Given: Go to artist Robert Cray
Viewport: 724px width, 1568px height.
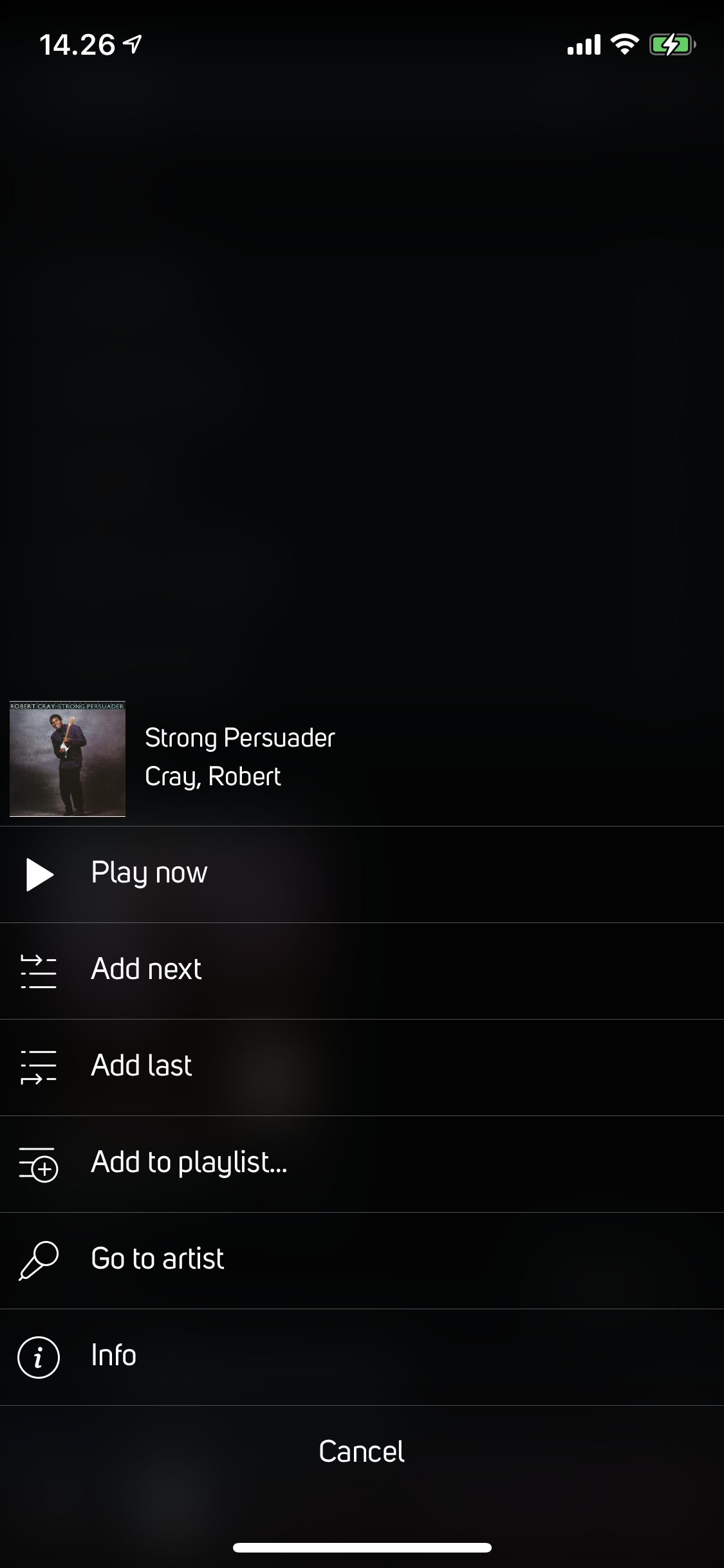Looking at the screenshot, I should (x=158, y=1260).
